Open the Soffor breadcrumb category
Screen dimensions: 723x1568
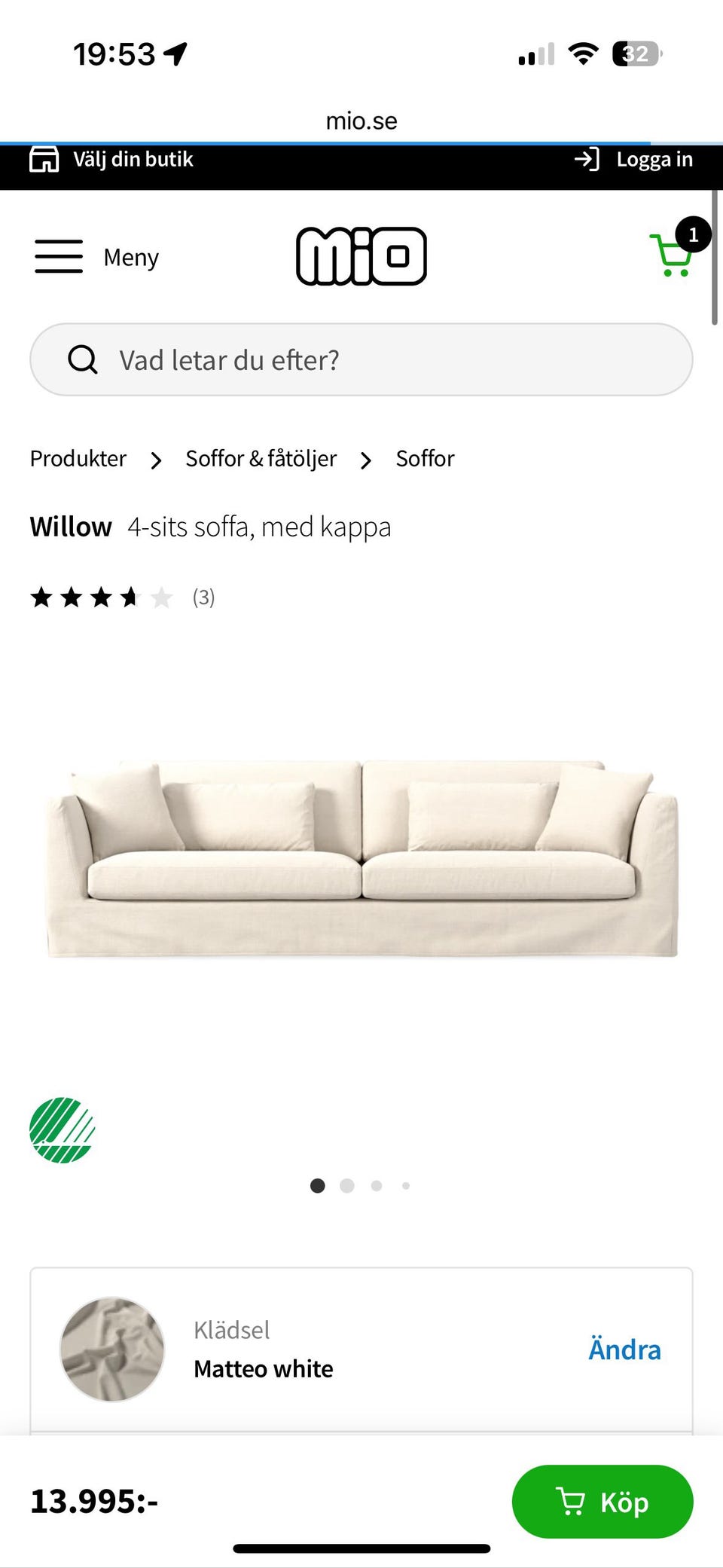(x=425, y=458)
